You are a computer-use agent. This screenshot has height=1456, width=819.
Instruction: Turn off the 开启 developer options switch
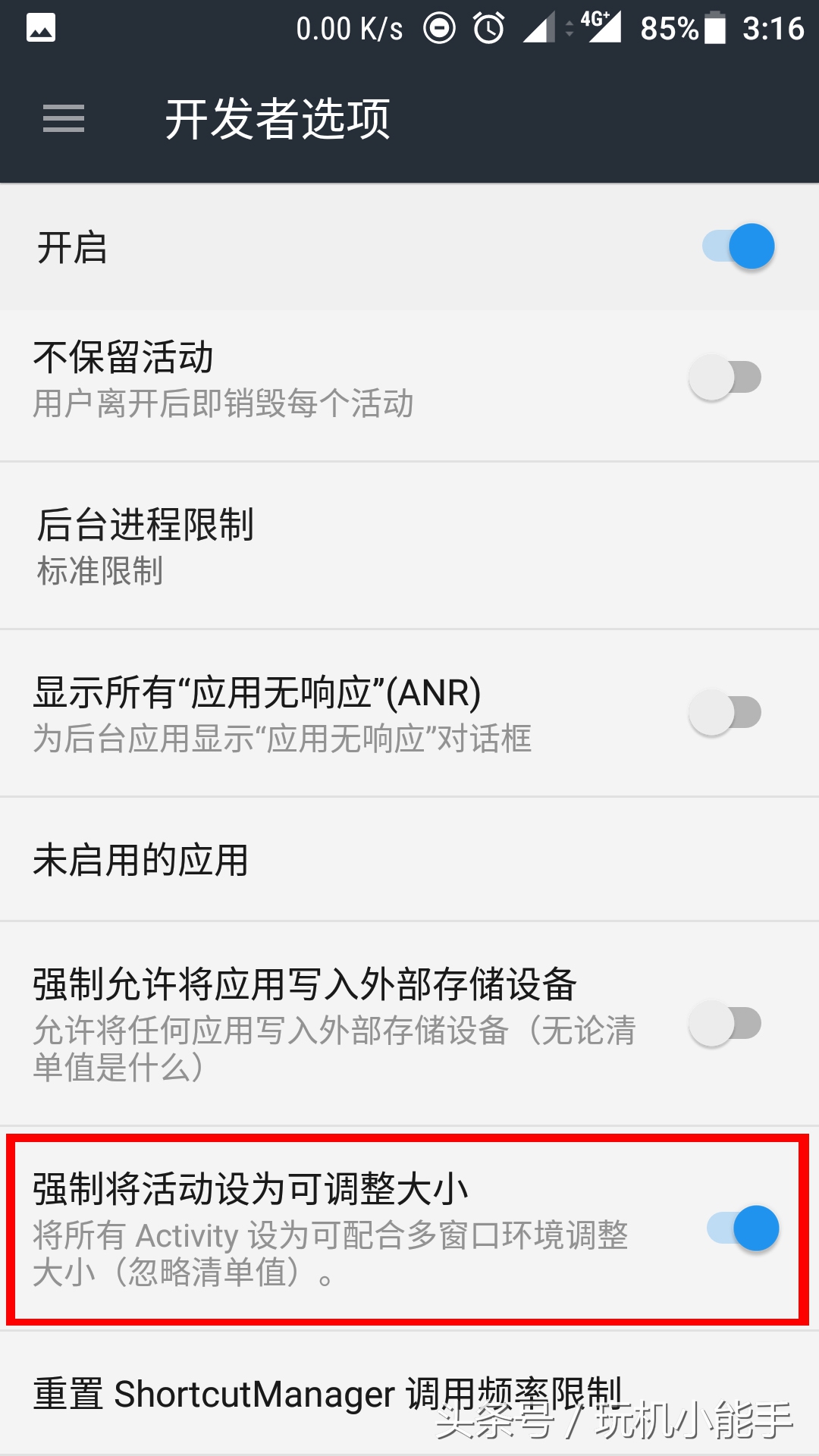(x=739, y=246)
